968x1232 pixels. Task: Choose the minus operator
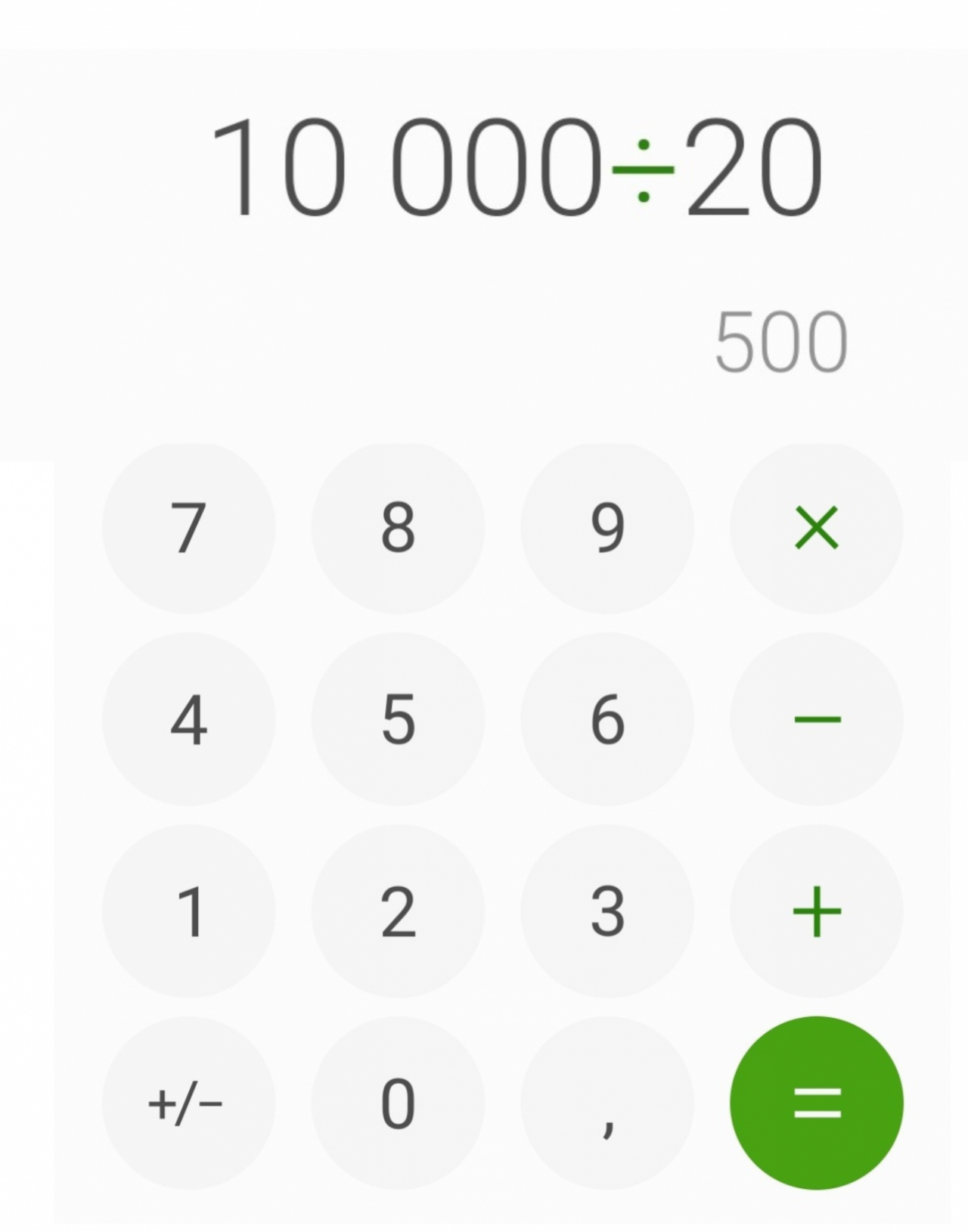pos(816,719)
